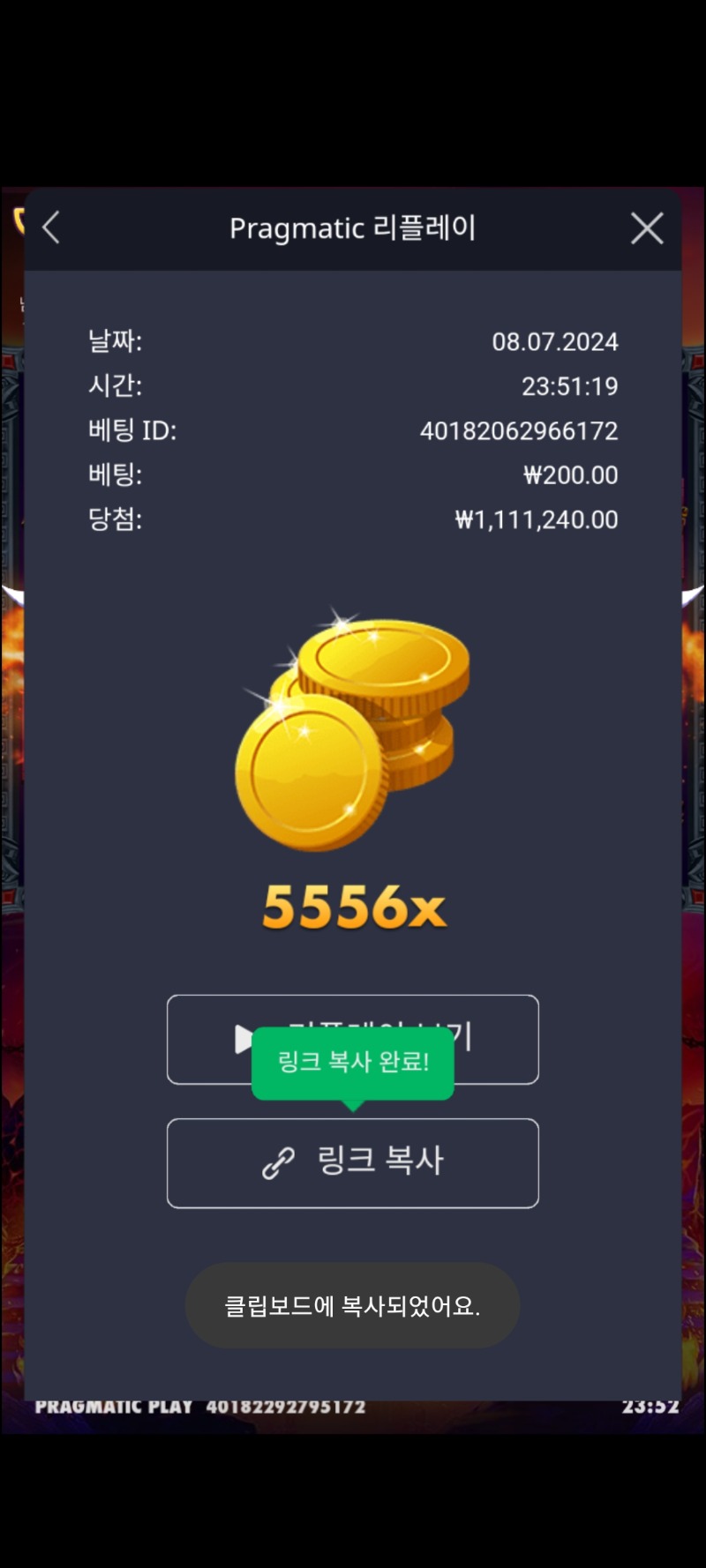Viewport: 706px width, 1568px height.
Task: Tap the 링크 복사 copy link button
Action: [352, 1162]
